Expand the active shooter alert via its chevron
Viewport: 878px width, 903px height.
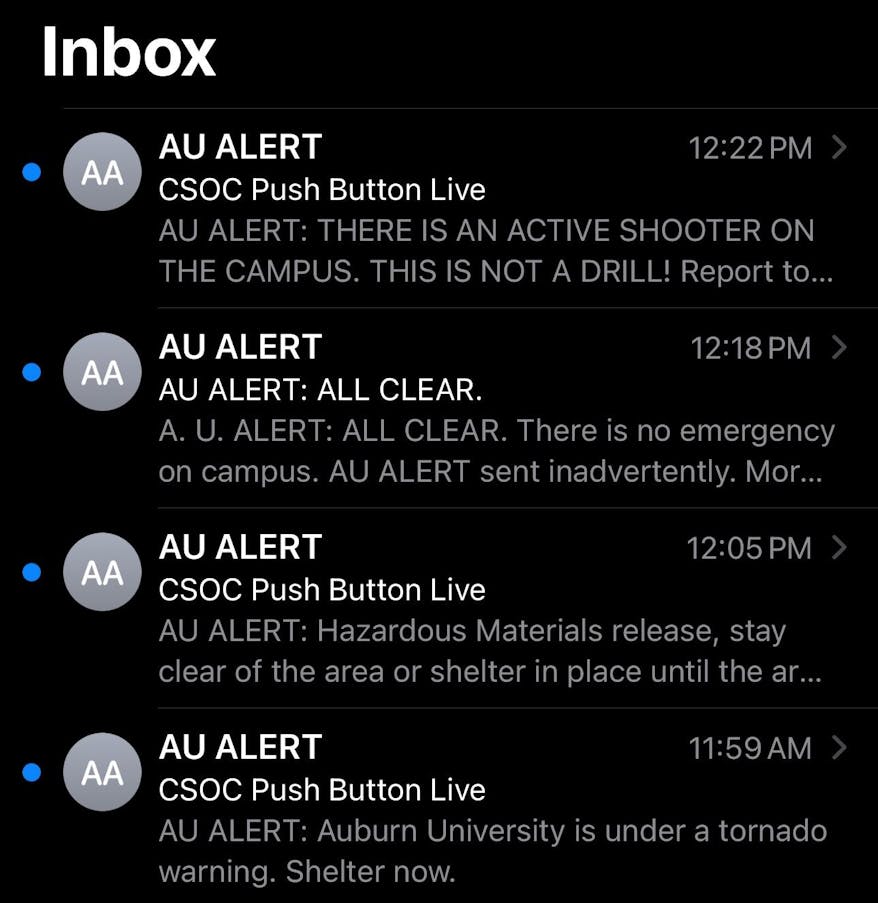click(x=841, y=148)
